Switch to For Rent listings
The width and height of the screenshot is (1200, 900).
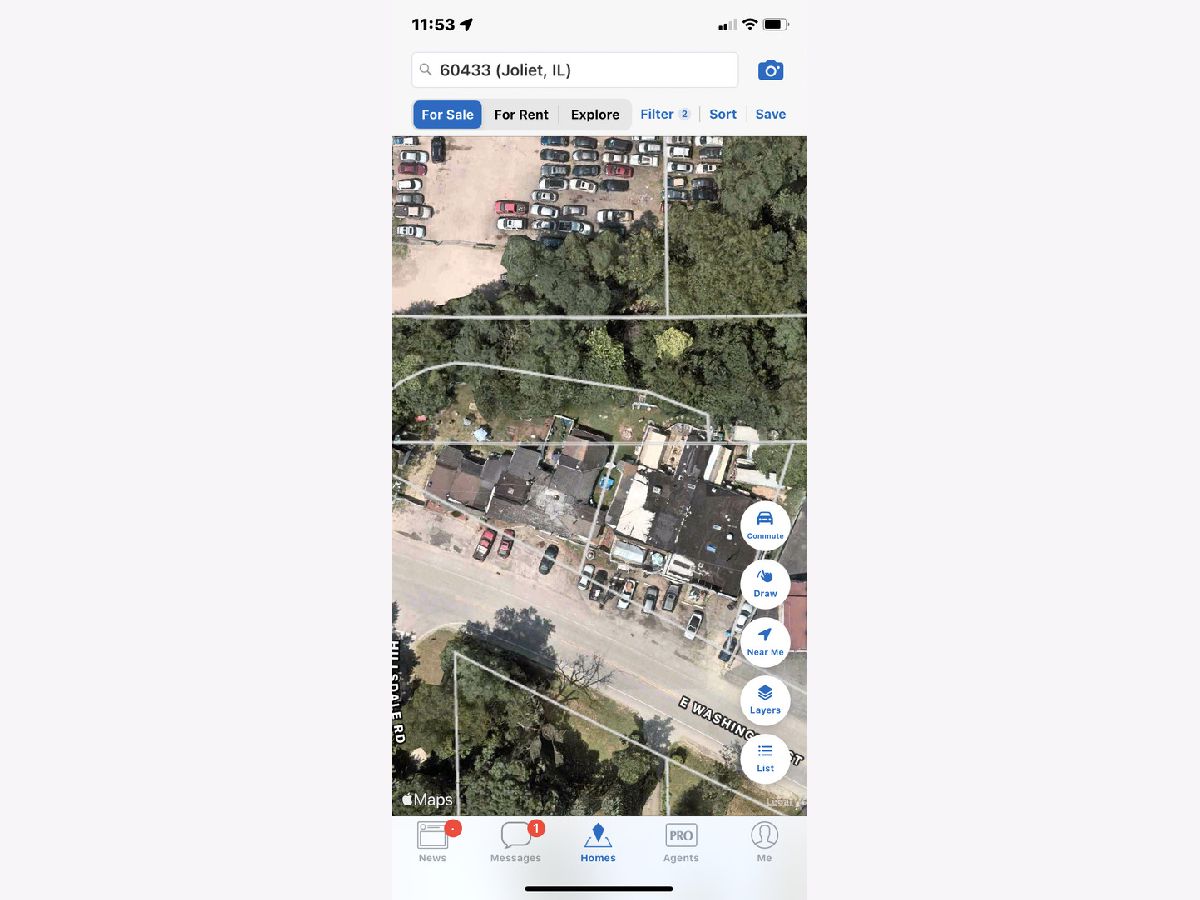[521, 115]
